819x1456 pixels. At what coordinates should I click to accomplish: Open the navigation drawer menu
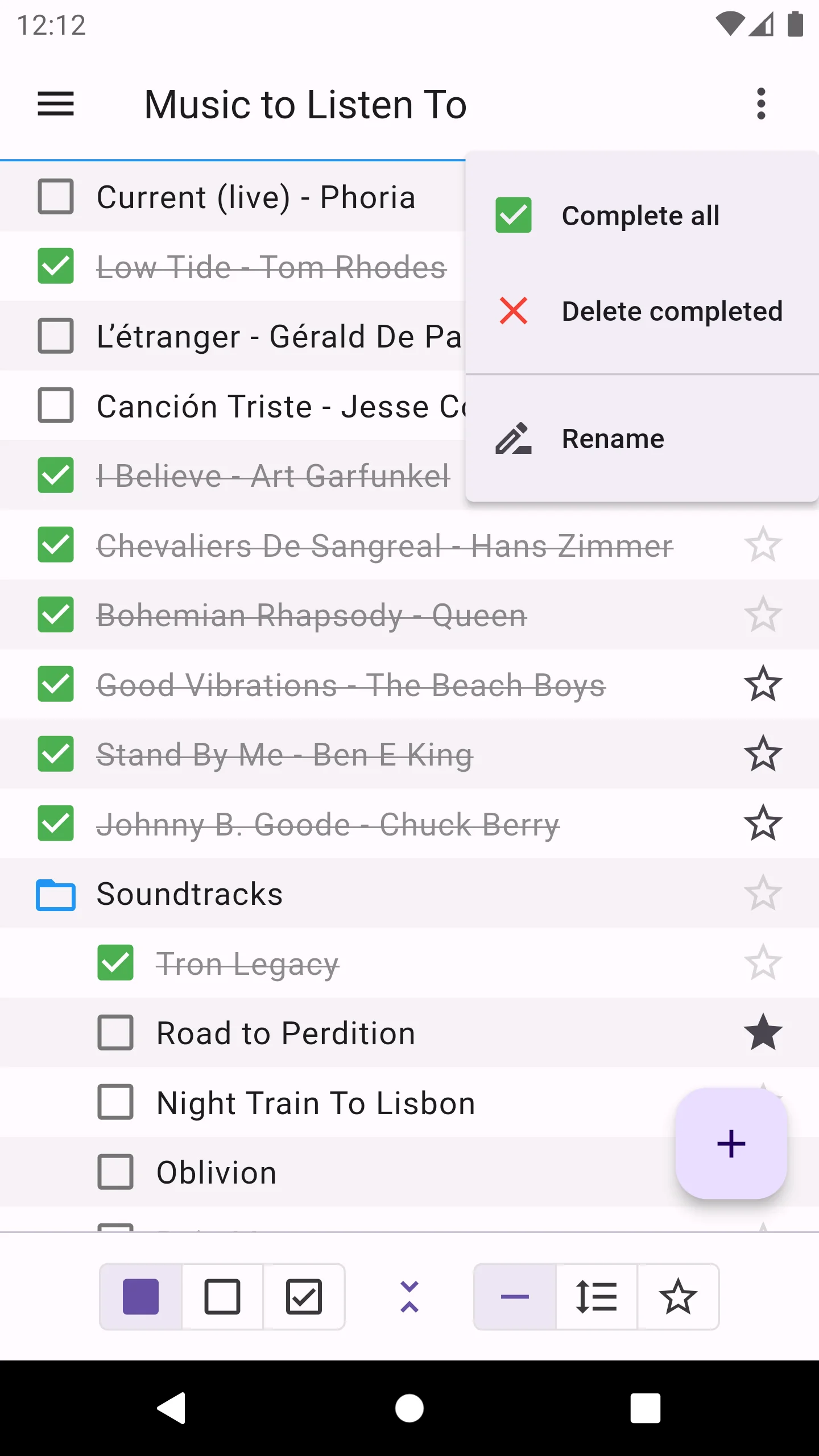point(56,104)
